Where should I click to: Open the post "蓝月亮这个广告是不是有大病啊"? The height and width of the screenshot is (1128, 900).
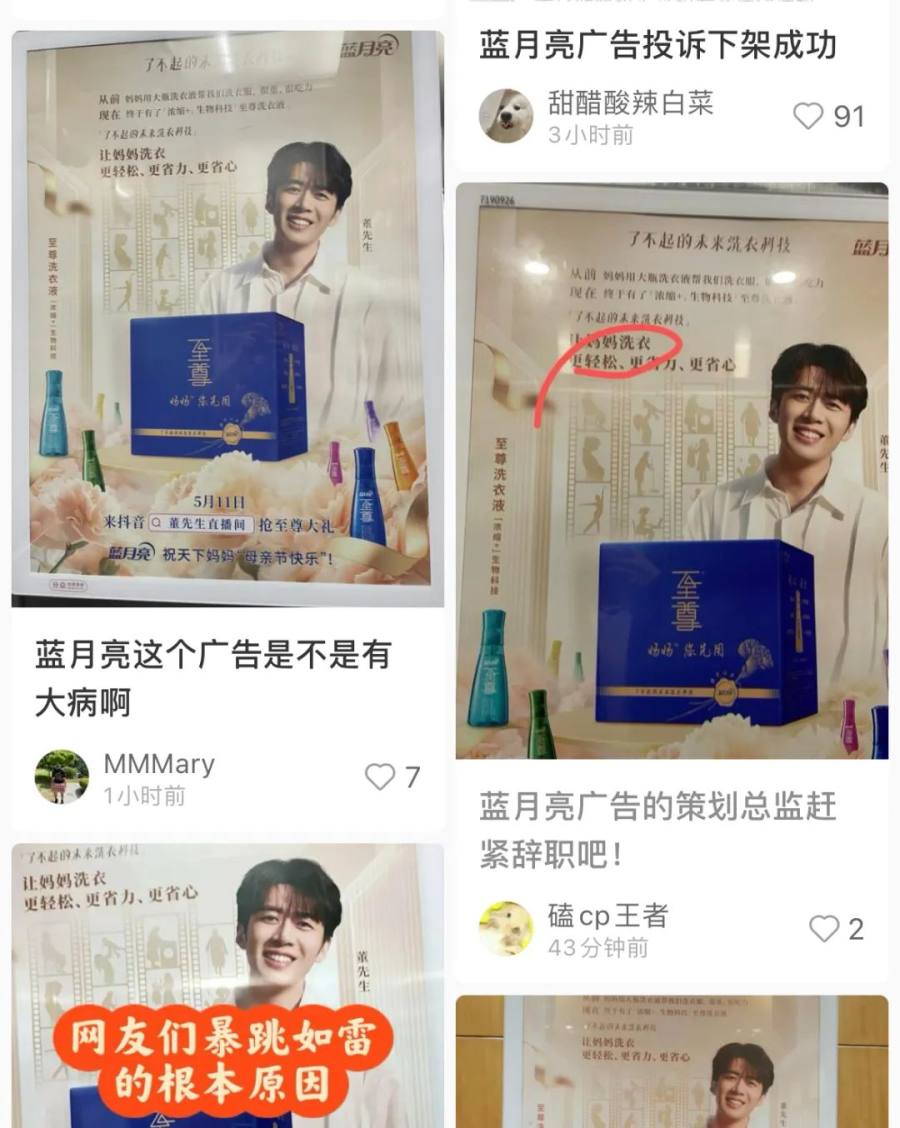click(212, 678)
